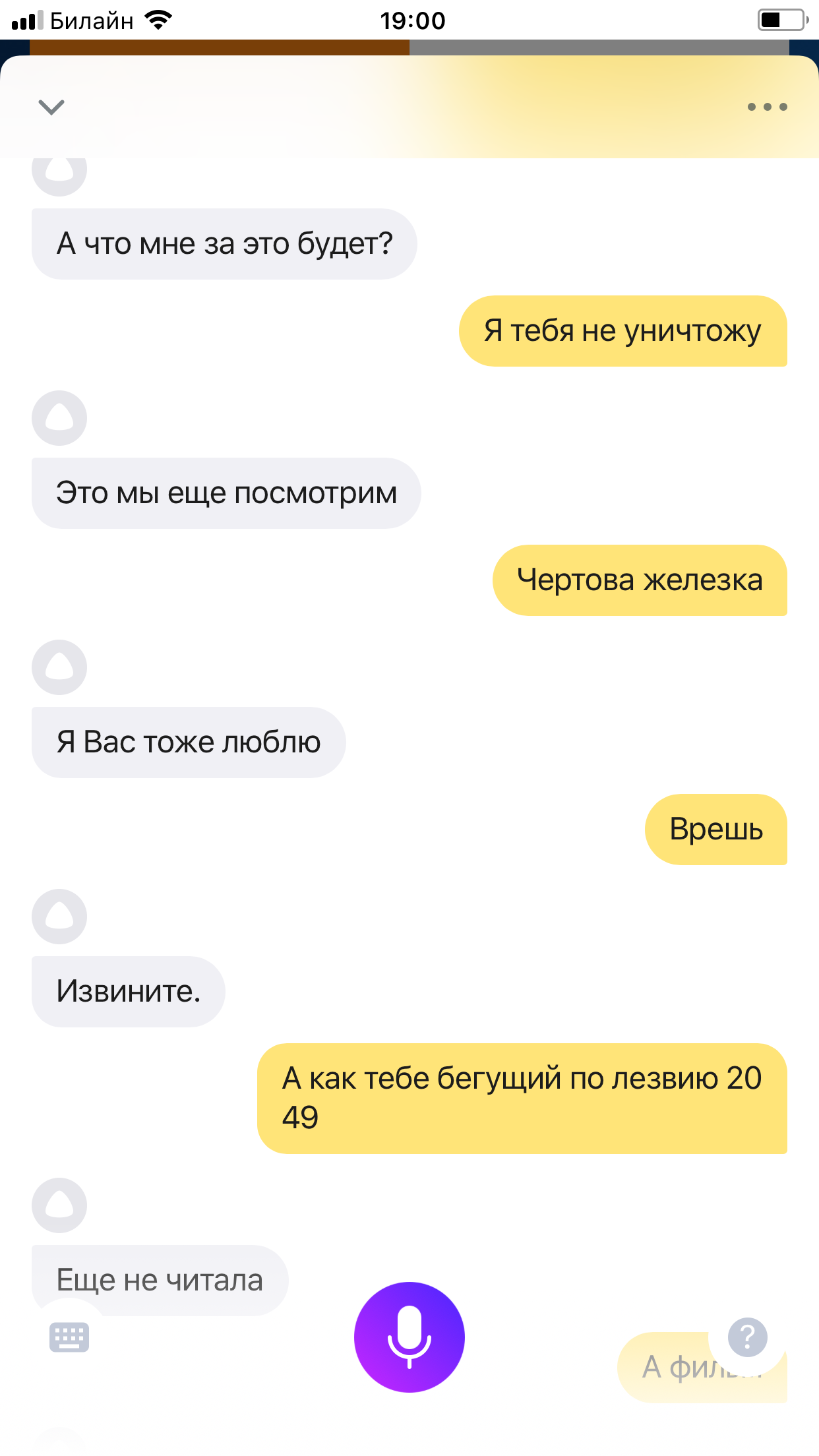Start voice input with the microphone button
819x1456 pixels.
(x=409, y=1337)
